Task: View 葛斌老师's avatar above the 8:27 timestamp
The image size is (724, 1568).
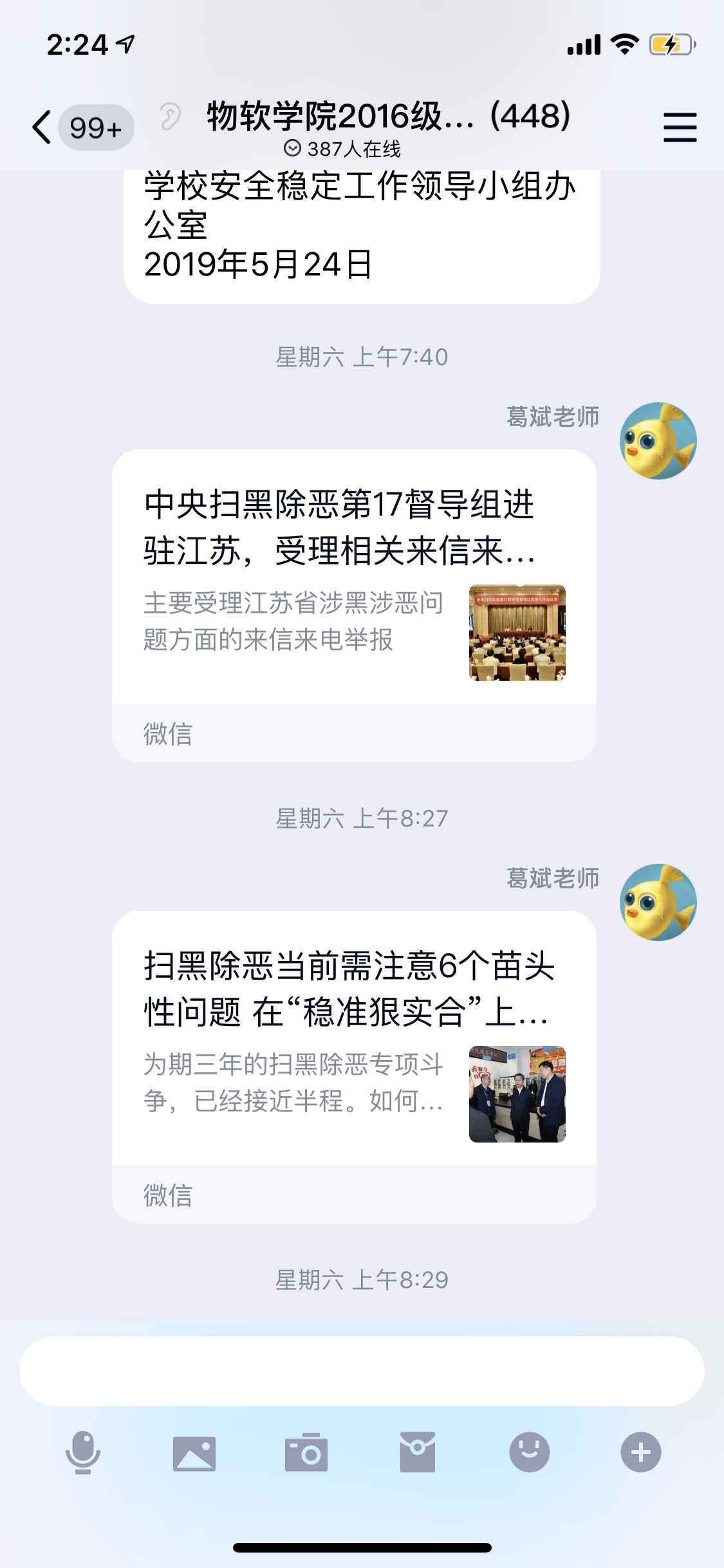Action: [x=658, y=441]
